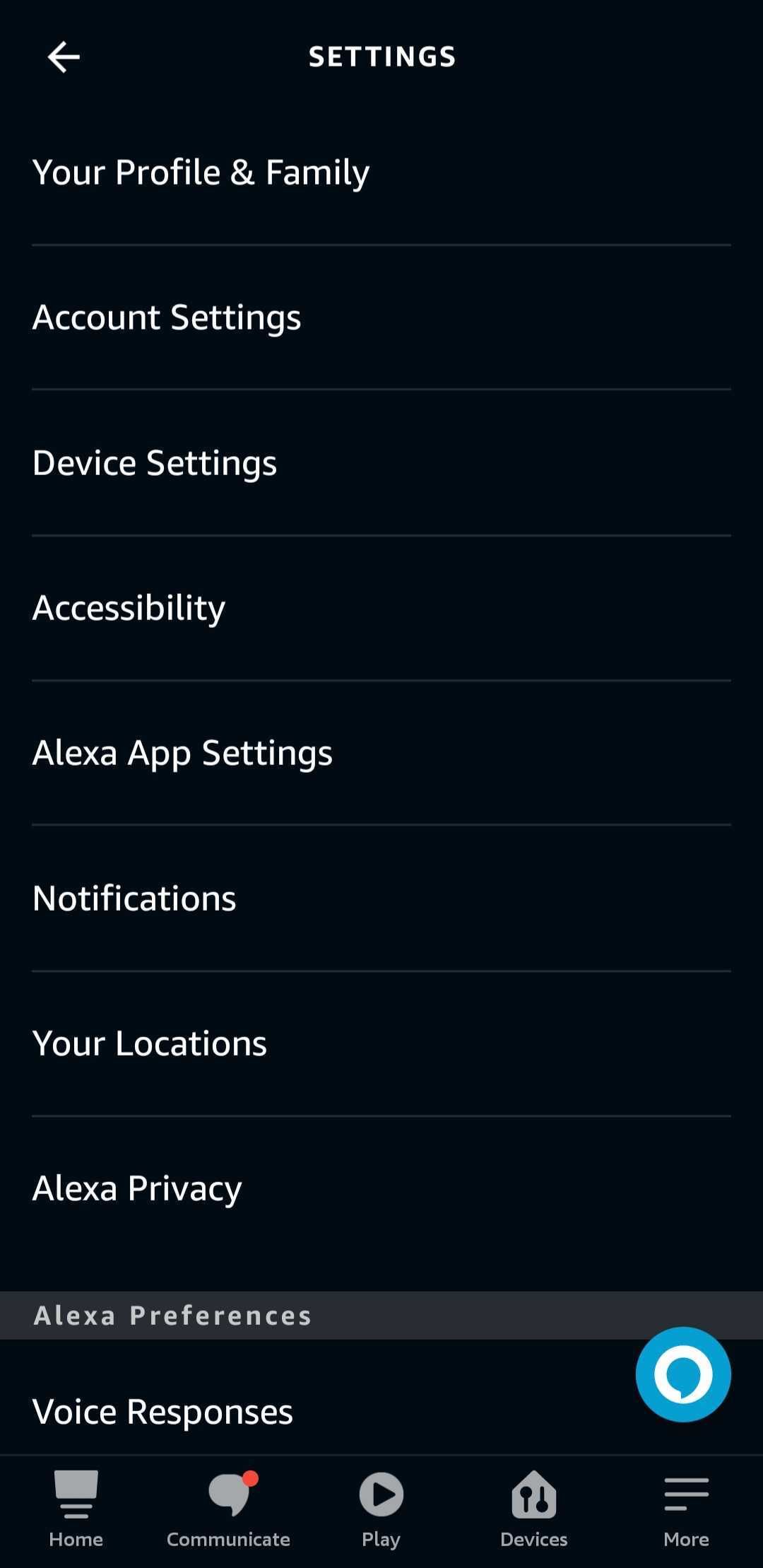Open Your Locations

pyautogui.click(x=149, y=1042)
